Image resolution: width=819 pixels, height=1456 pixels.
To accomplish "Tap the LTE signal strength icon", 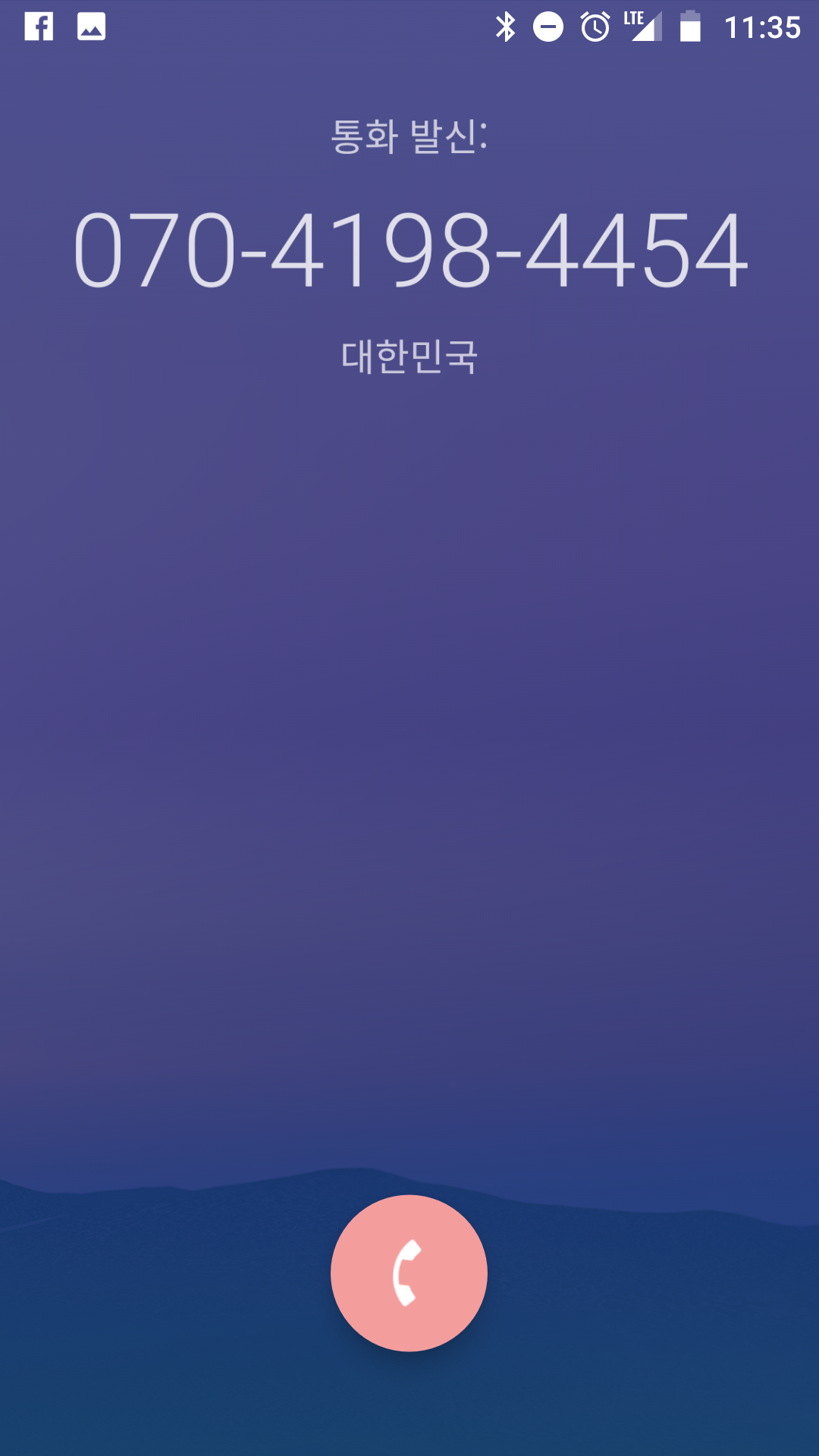I will click(641, 27).
